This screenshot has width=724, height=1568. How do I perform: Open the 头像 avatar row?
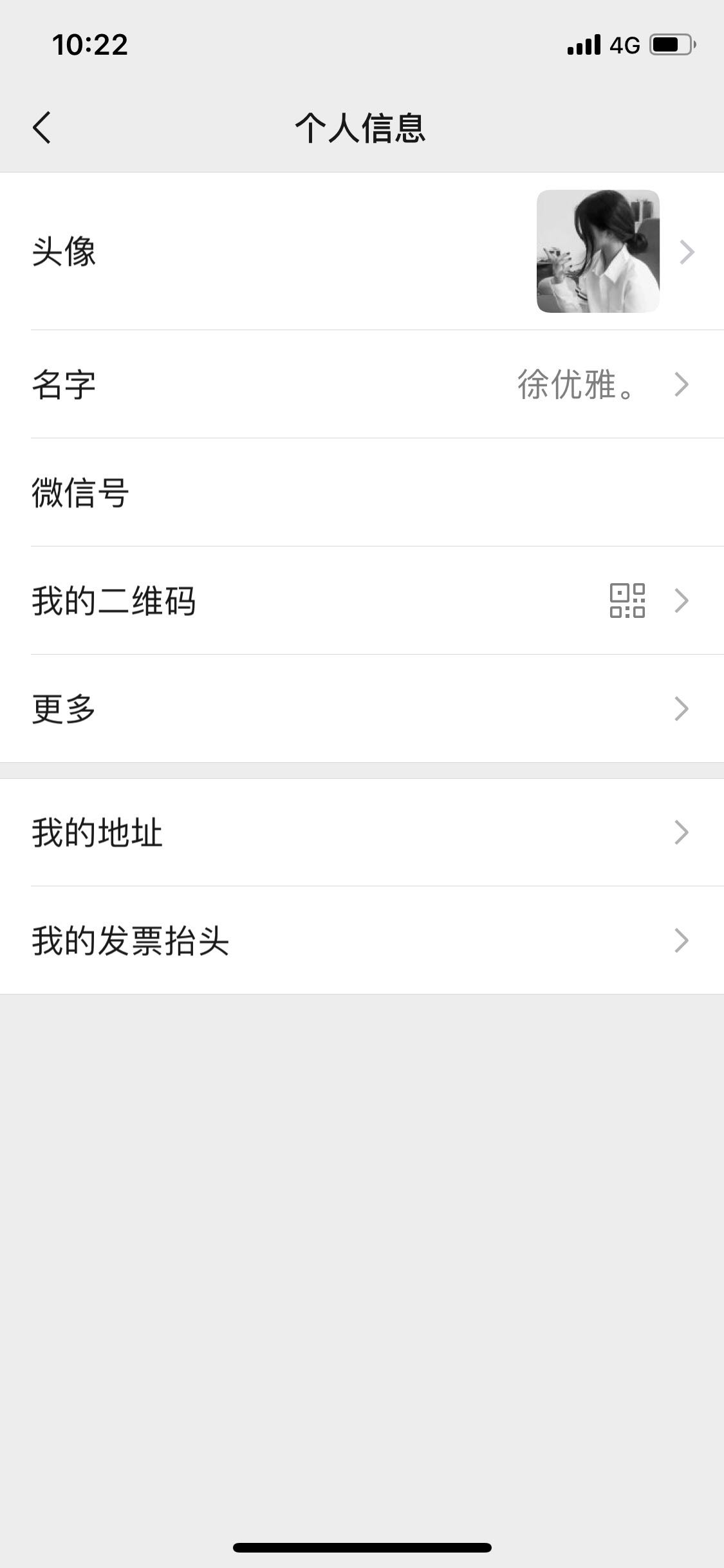(x=362, y=251)
